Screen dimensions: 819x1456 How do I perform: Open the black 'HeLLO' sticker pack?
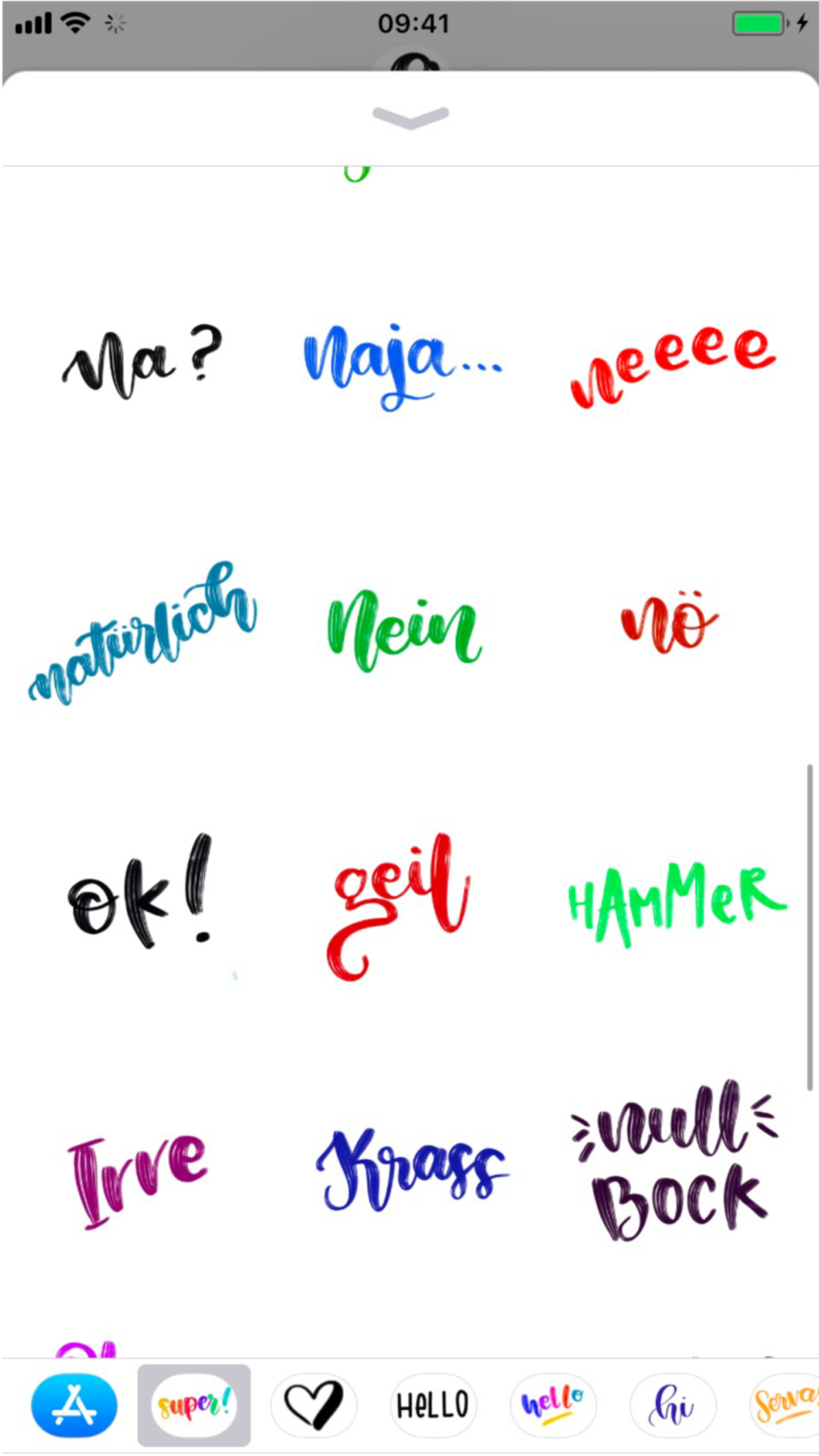coord(433,1405)
